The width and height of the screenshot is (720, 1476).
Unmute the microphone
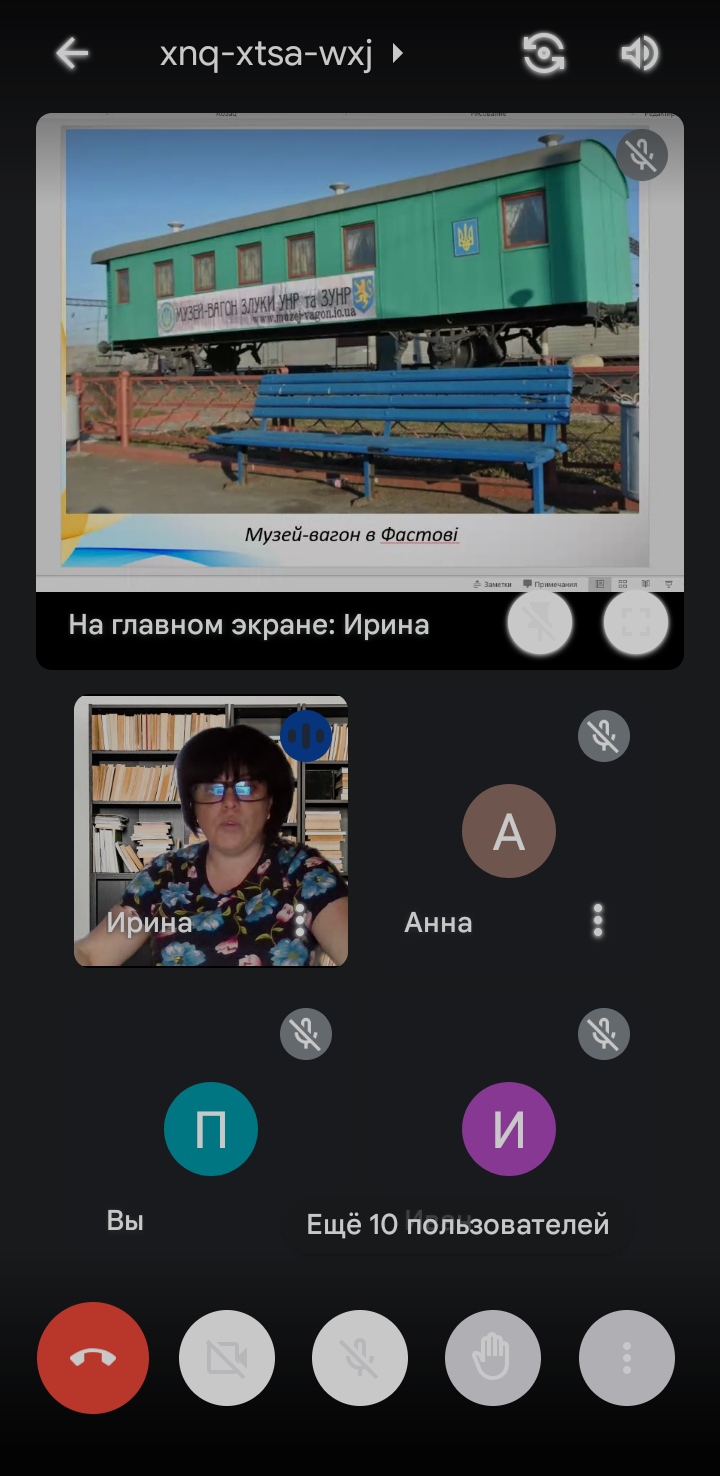coord(360,1358)
